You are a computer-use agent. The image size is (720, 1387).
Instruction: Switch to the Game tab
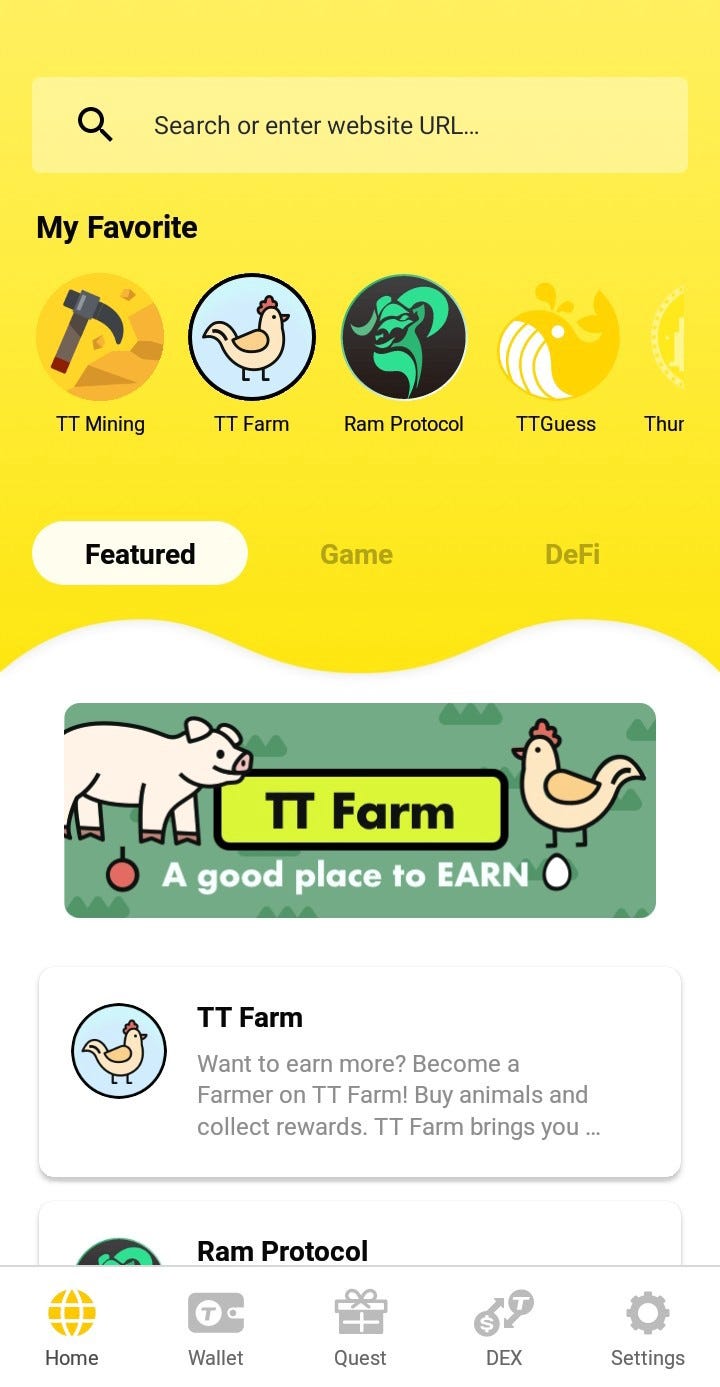click(x=356, y=554)
